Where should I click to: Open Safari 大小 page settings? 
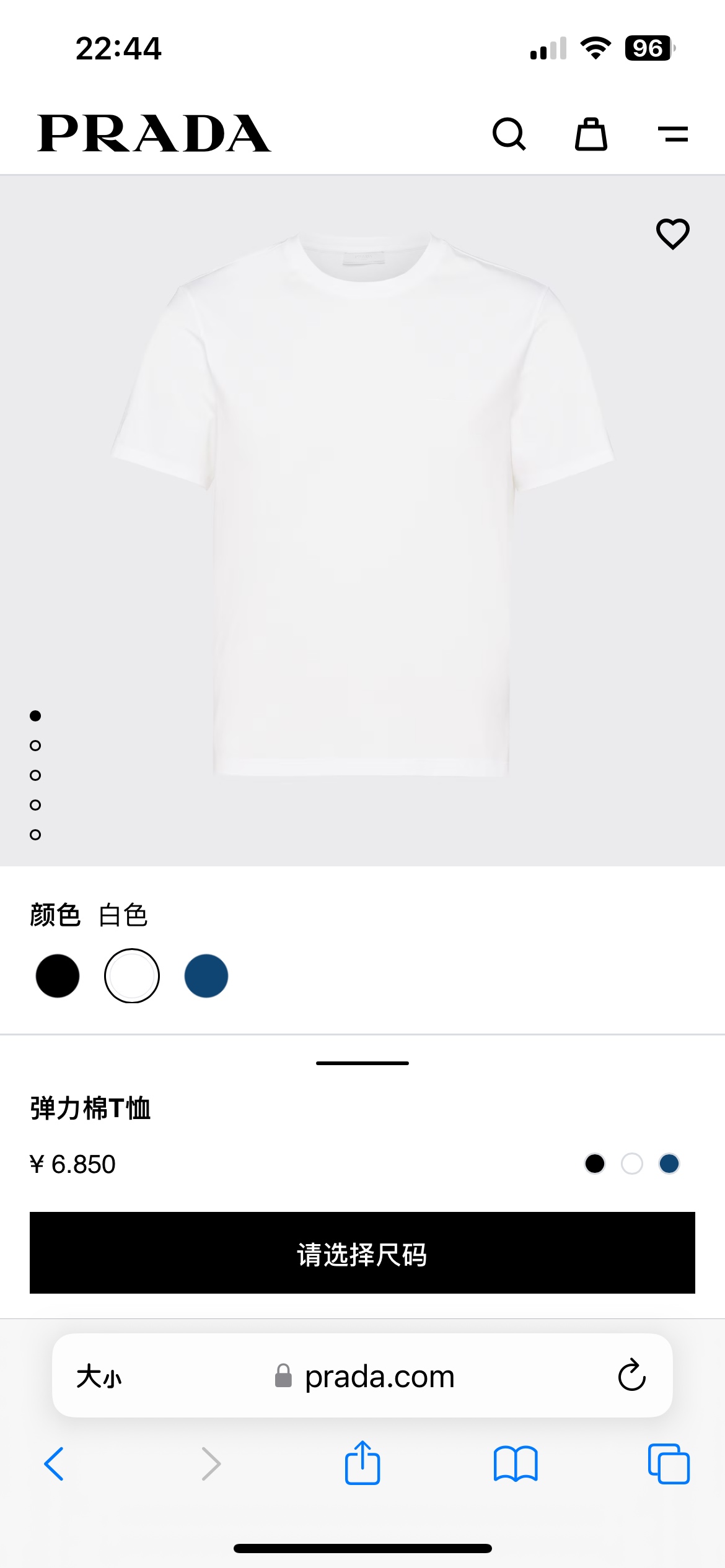99,1377
